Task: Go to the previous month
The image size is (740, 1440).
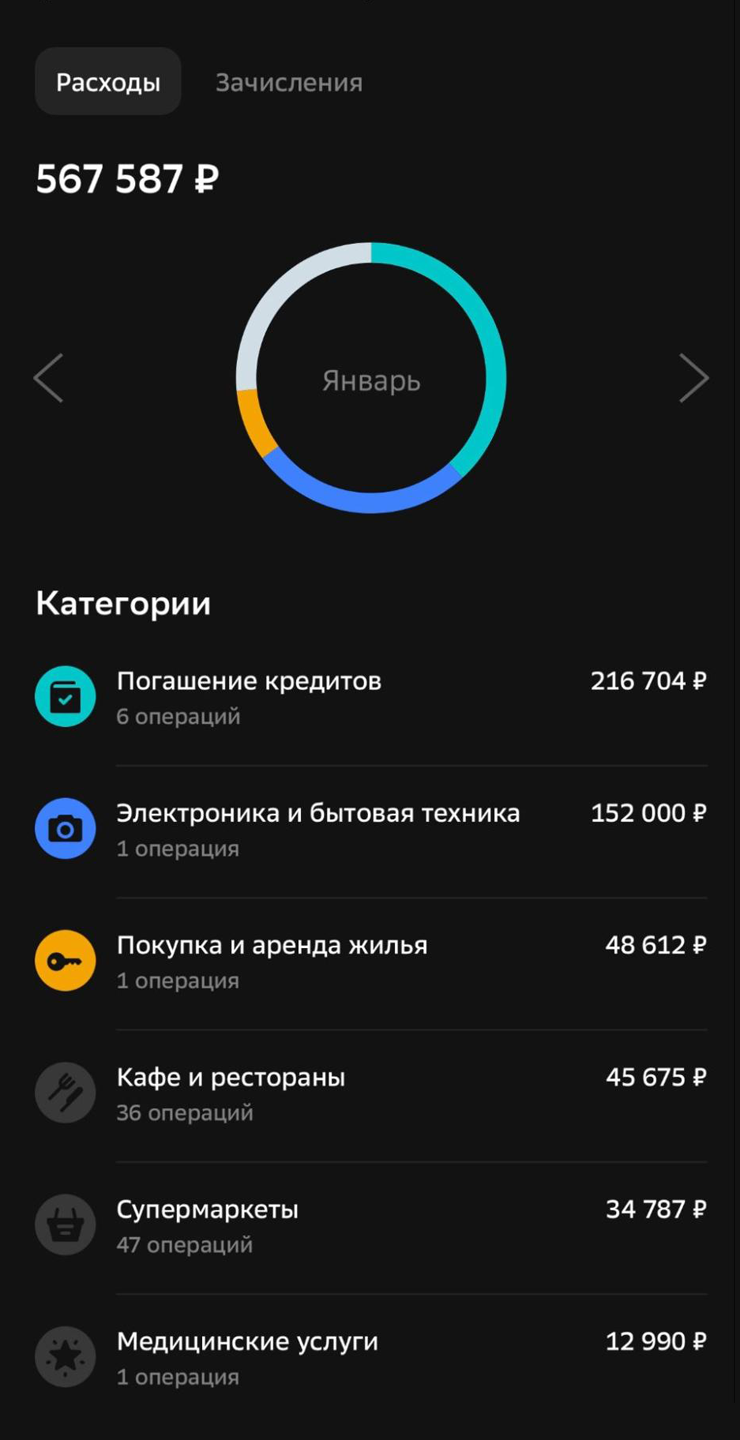Action: click(x=48, y=378)
